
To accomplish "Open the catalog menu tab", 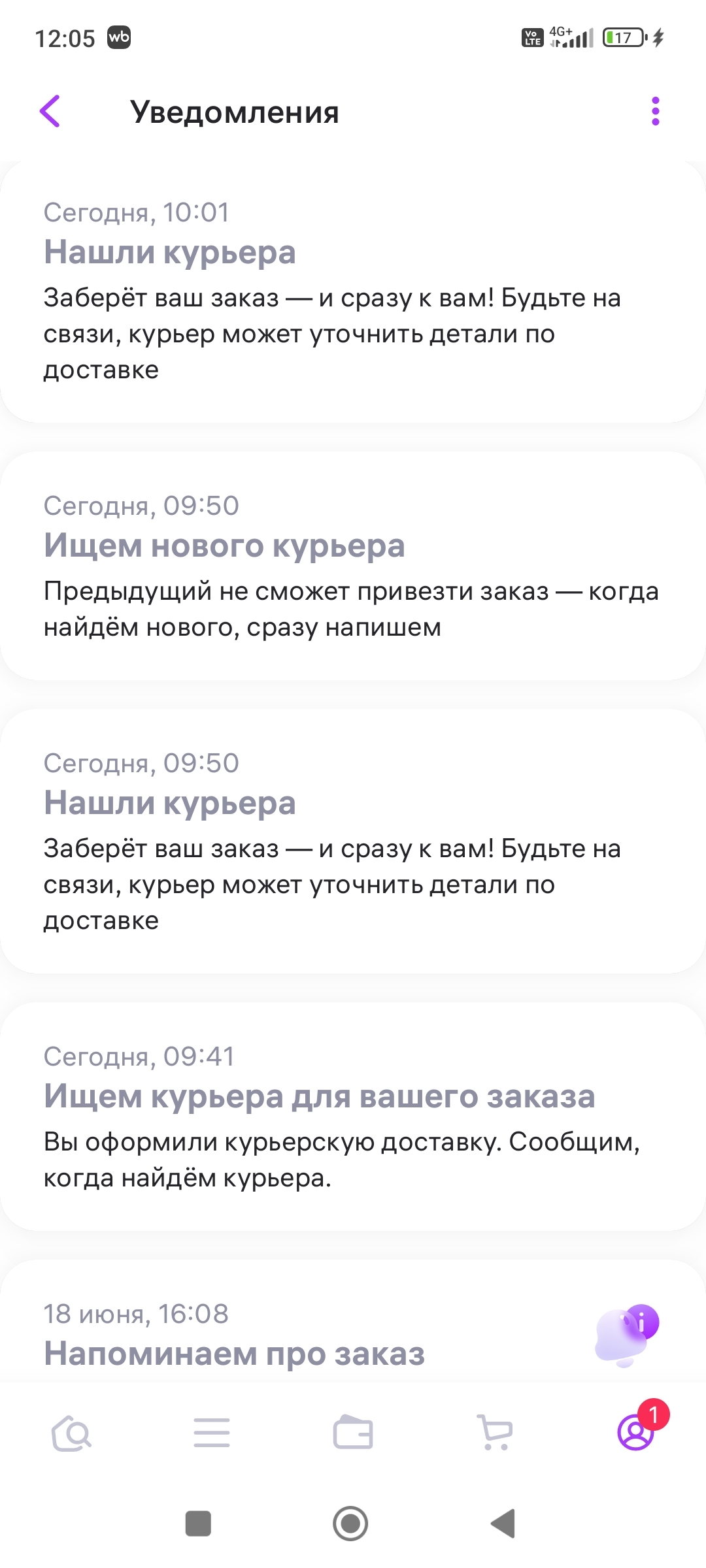I will click(212, 1433).
